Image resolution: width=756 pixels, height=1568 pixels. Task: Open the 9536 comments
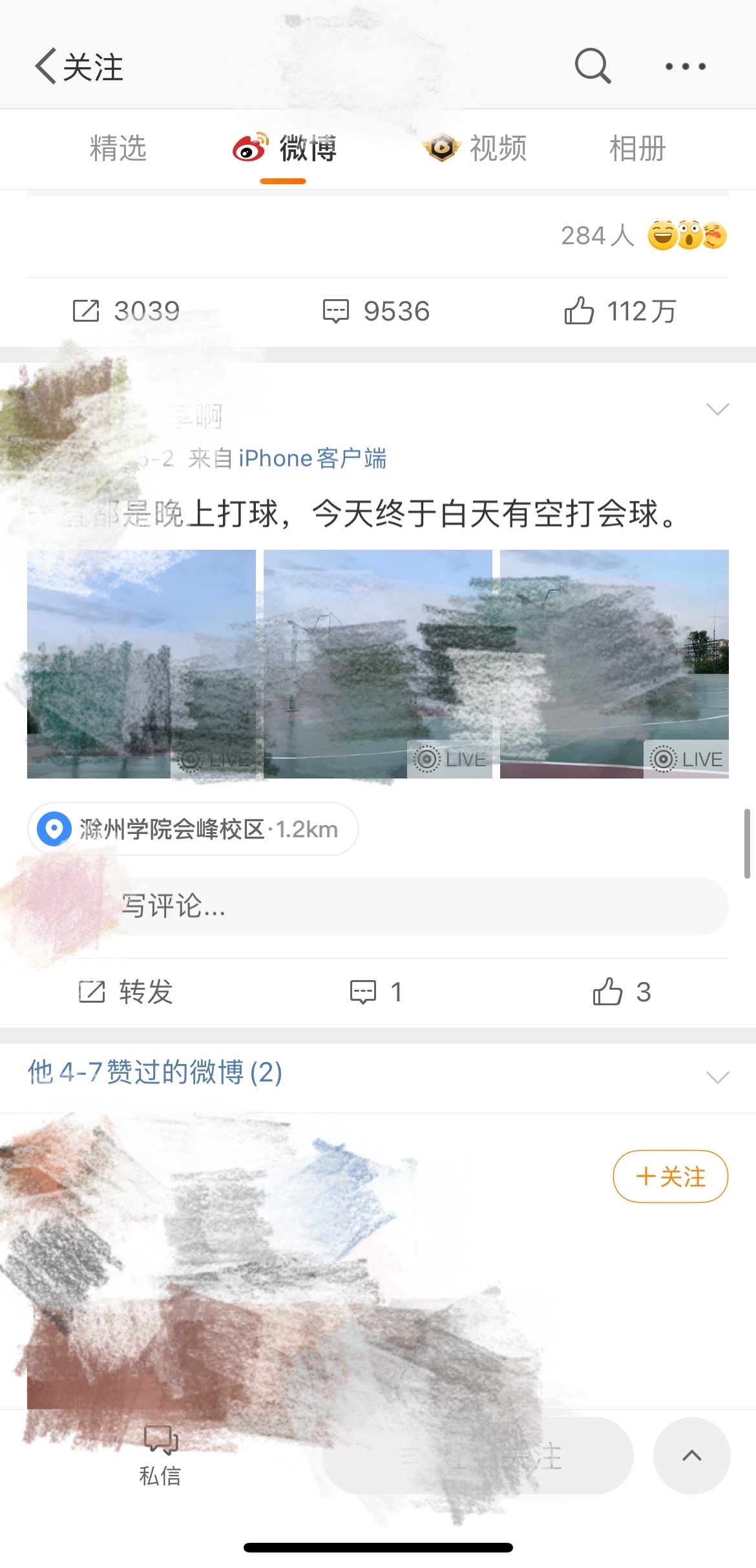tap(377, 311)
